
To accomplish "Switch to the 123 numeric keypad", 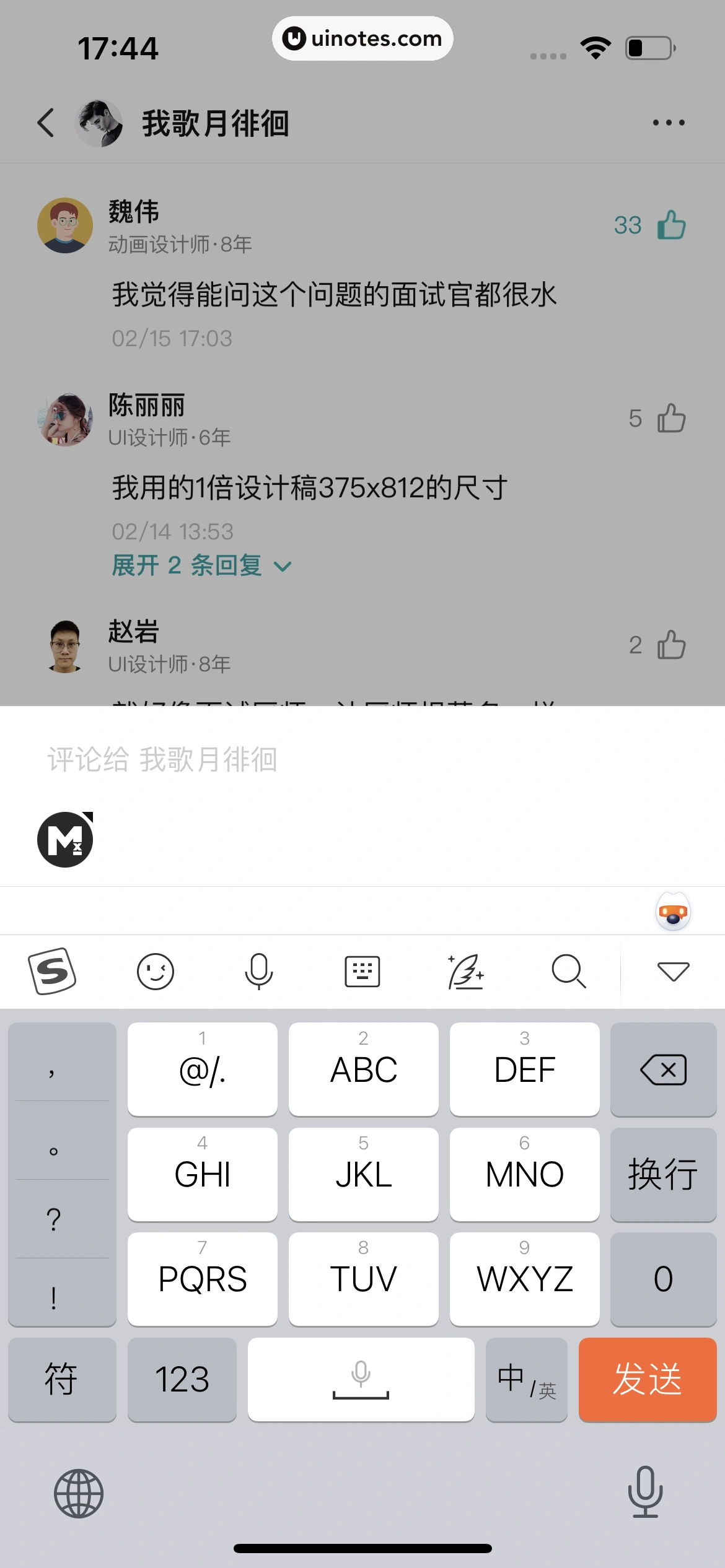I will point(182,1380).
